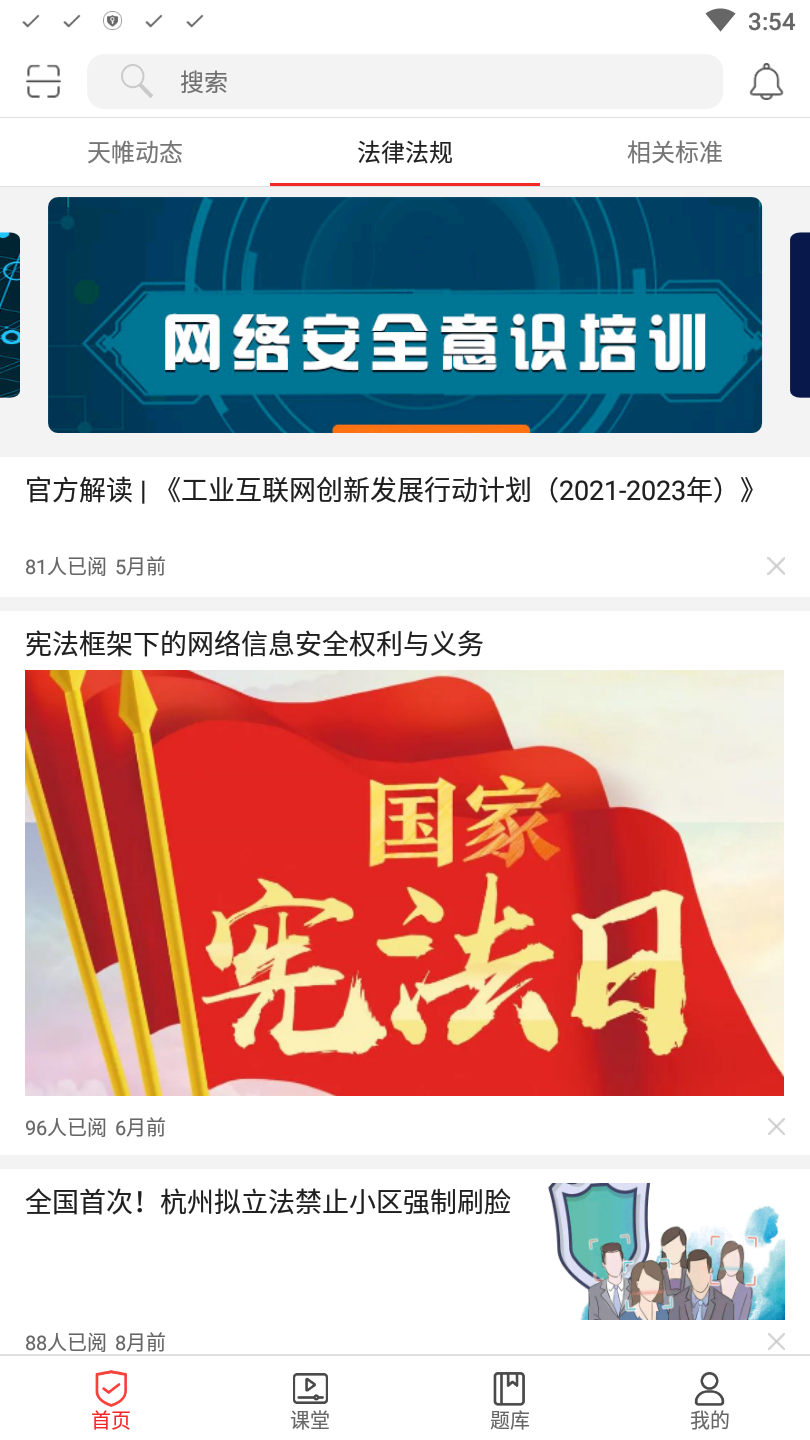Open the 法律法规 tab
This screenshot has width=810, height=1440.
click(404, 152)
